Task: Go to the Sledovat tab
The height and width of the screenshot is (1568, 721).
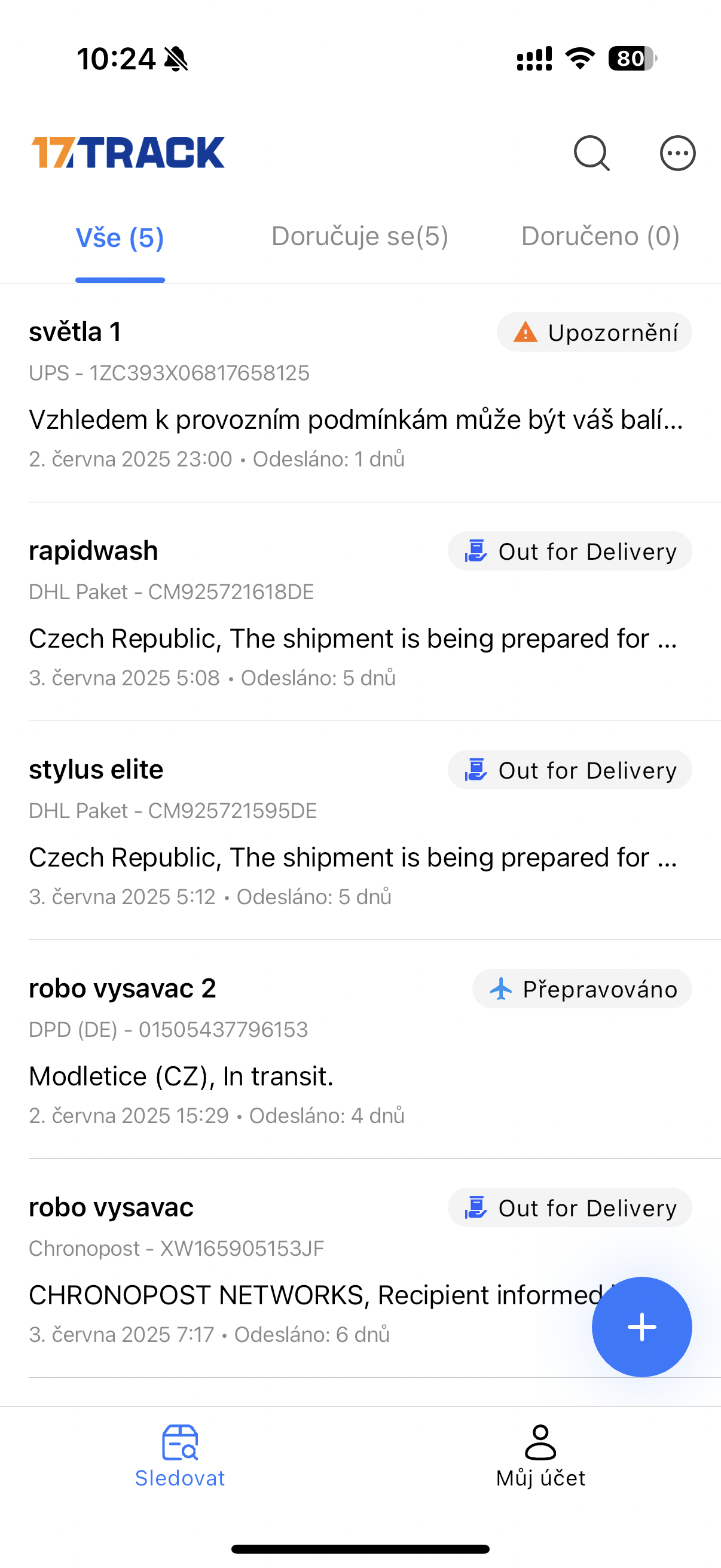Action: 180,1456
